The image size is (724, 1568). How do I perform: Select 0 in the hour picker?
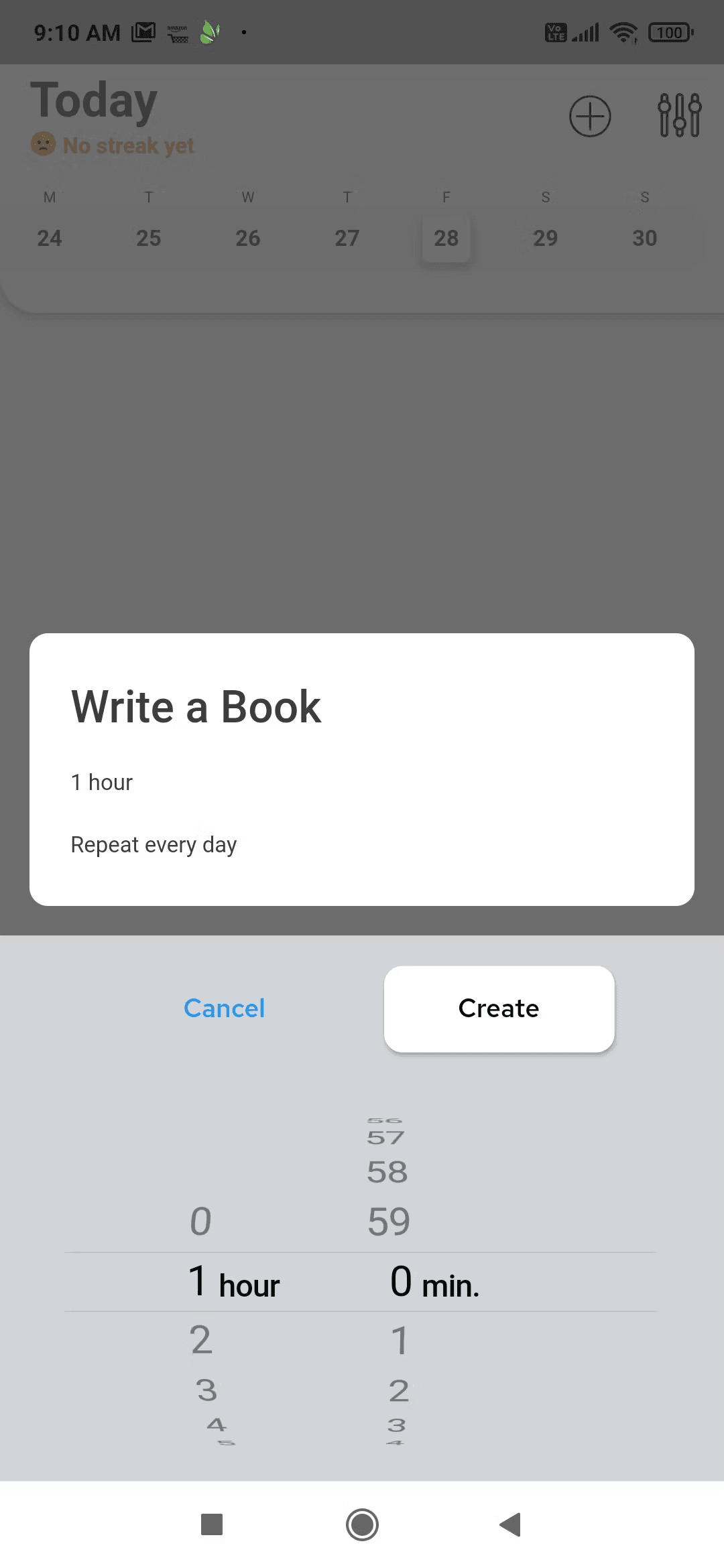click(x=200, y=1221)
